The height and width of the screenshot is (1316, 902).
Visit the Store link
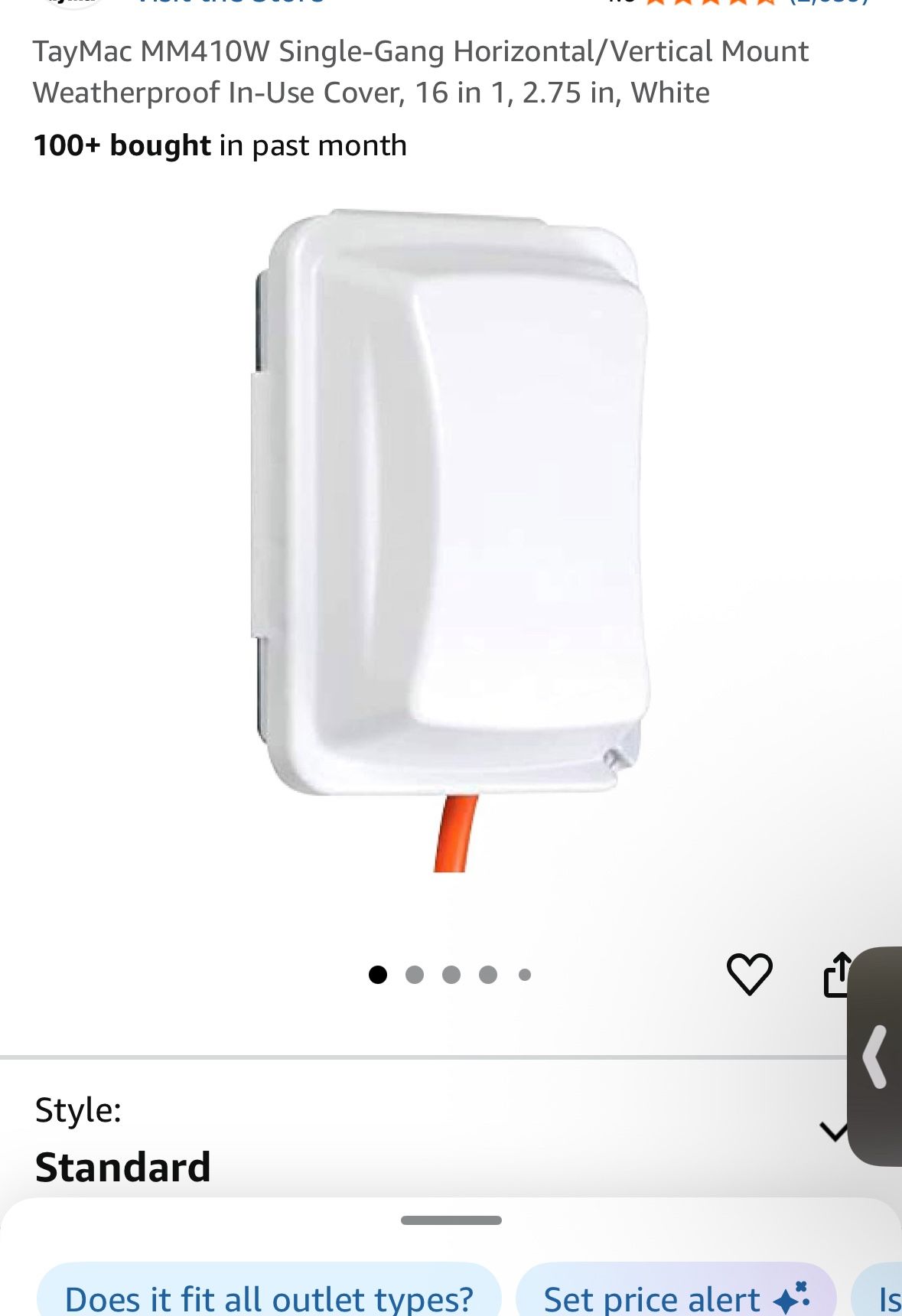pos(230,3)
